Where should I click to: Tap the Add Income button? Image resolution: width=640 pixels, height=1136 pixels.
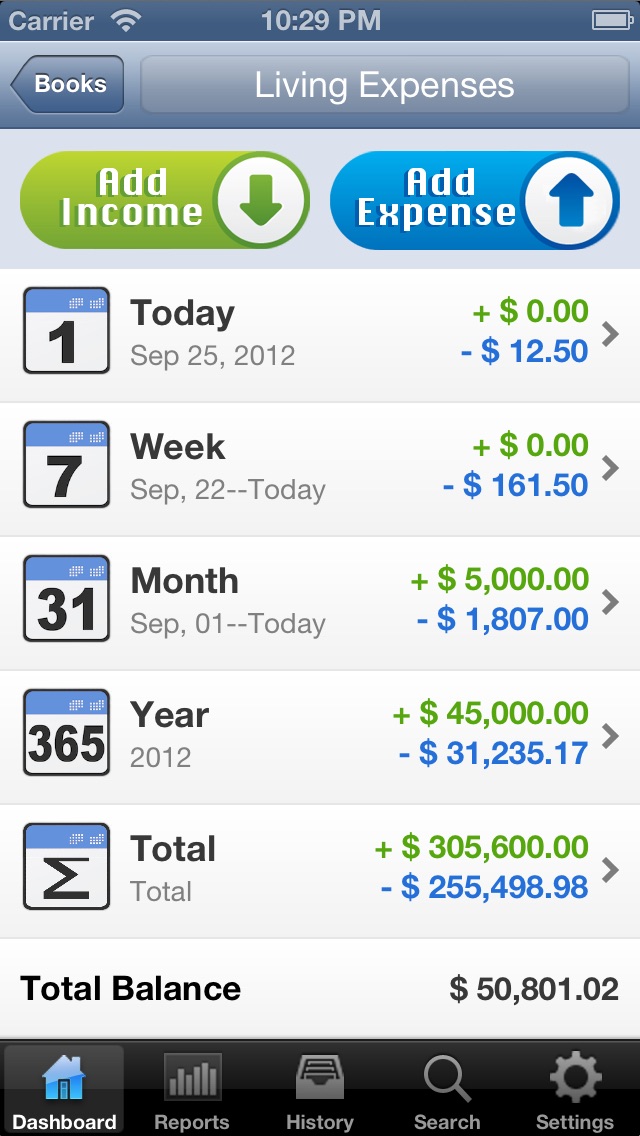[165, 199]
